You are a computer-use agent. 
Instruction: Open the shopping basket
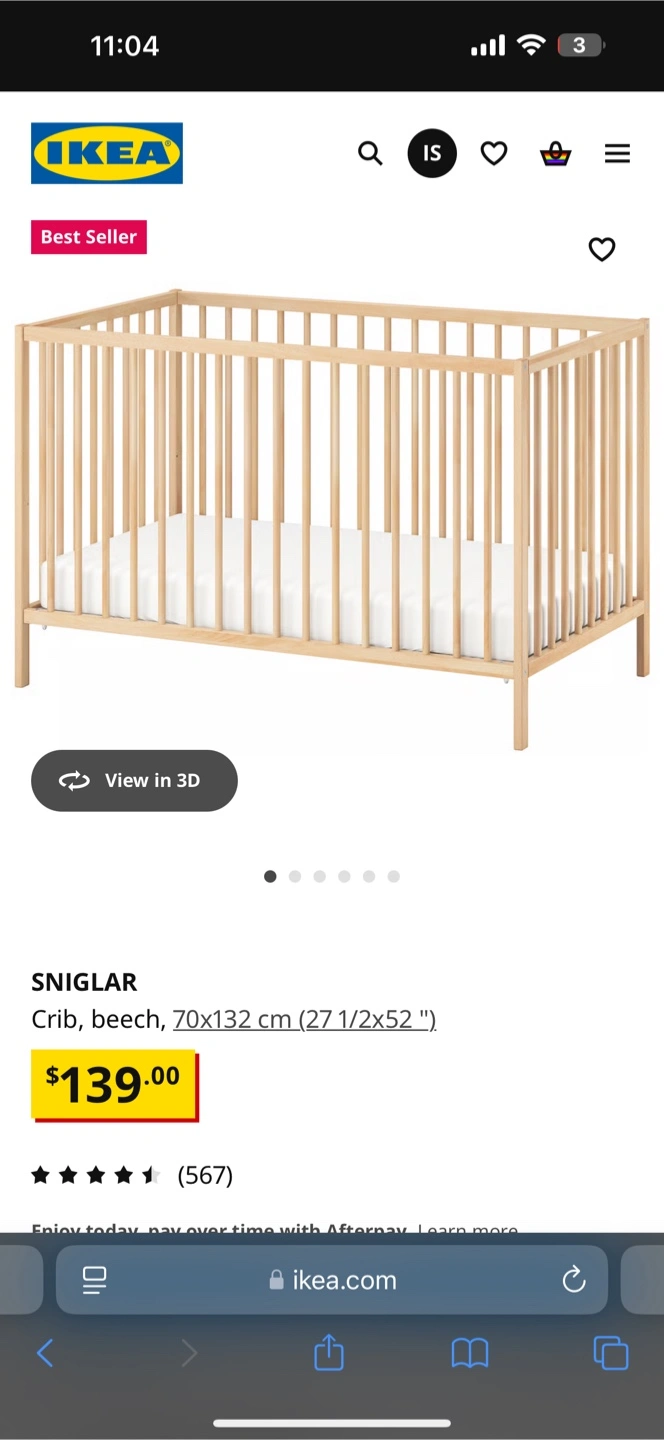(x=555, y=153)
